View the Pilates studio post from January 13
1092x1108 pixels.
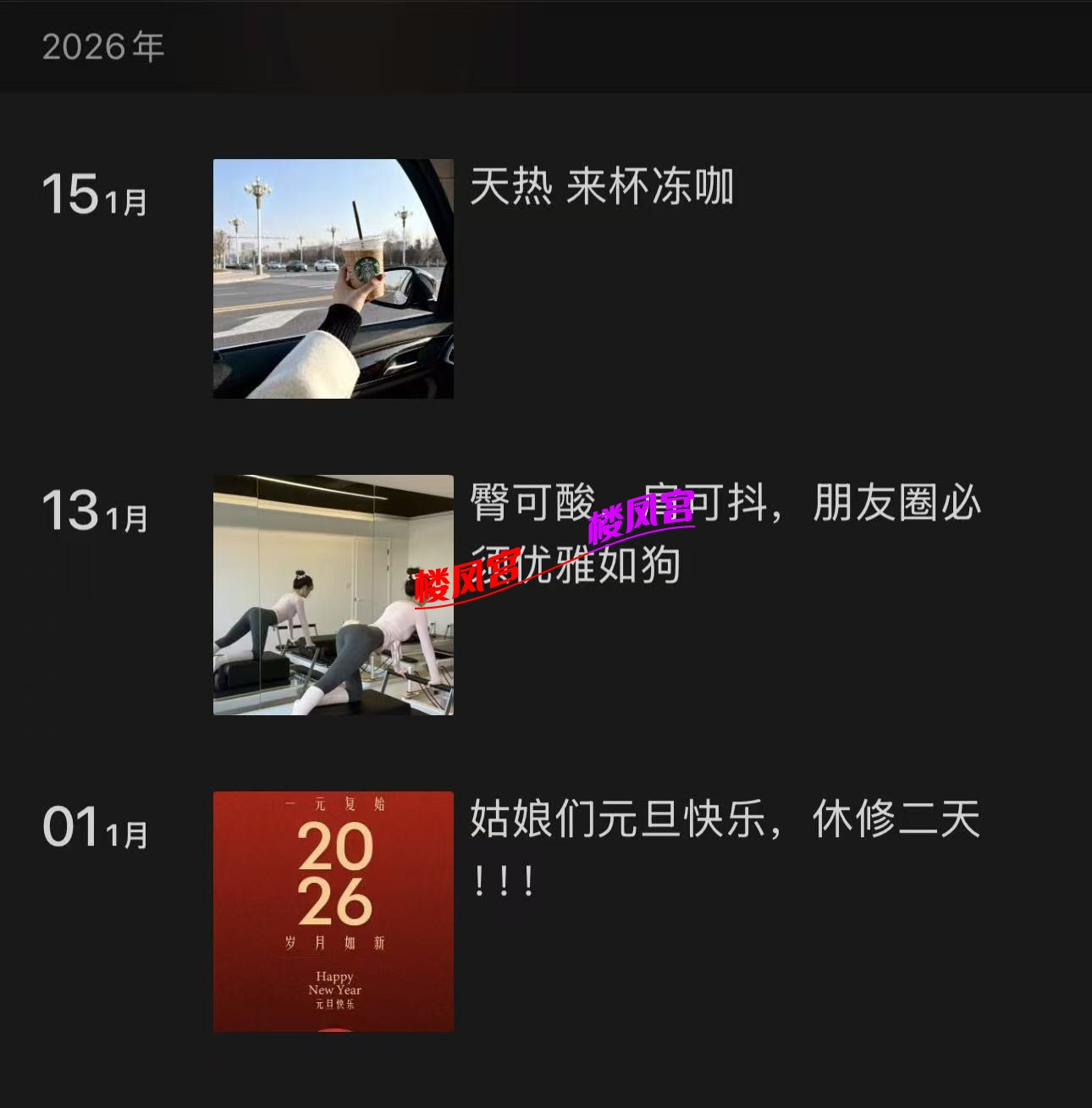333,595
